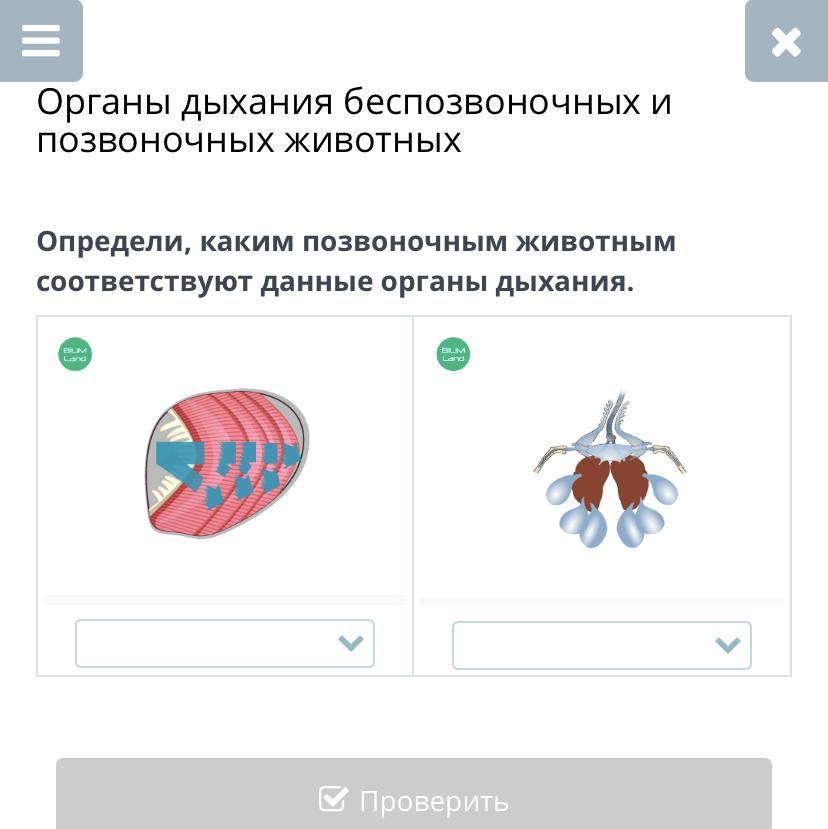Expand the dropdown under the gills image

click(225, 643)
